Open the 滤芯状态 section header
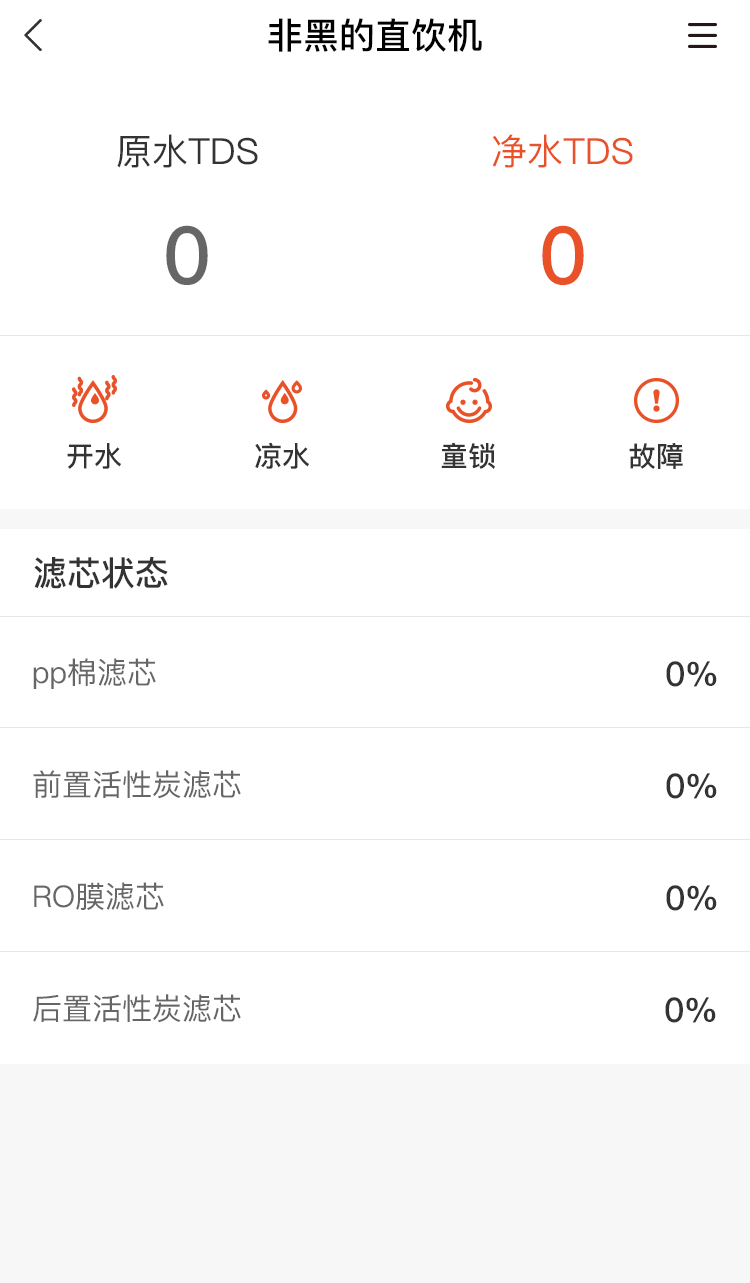Image resolution: width=750 pixels, height=1283 pixels. [99, 572]
